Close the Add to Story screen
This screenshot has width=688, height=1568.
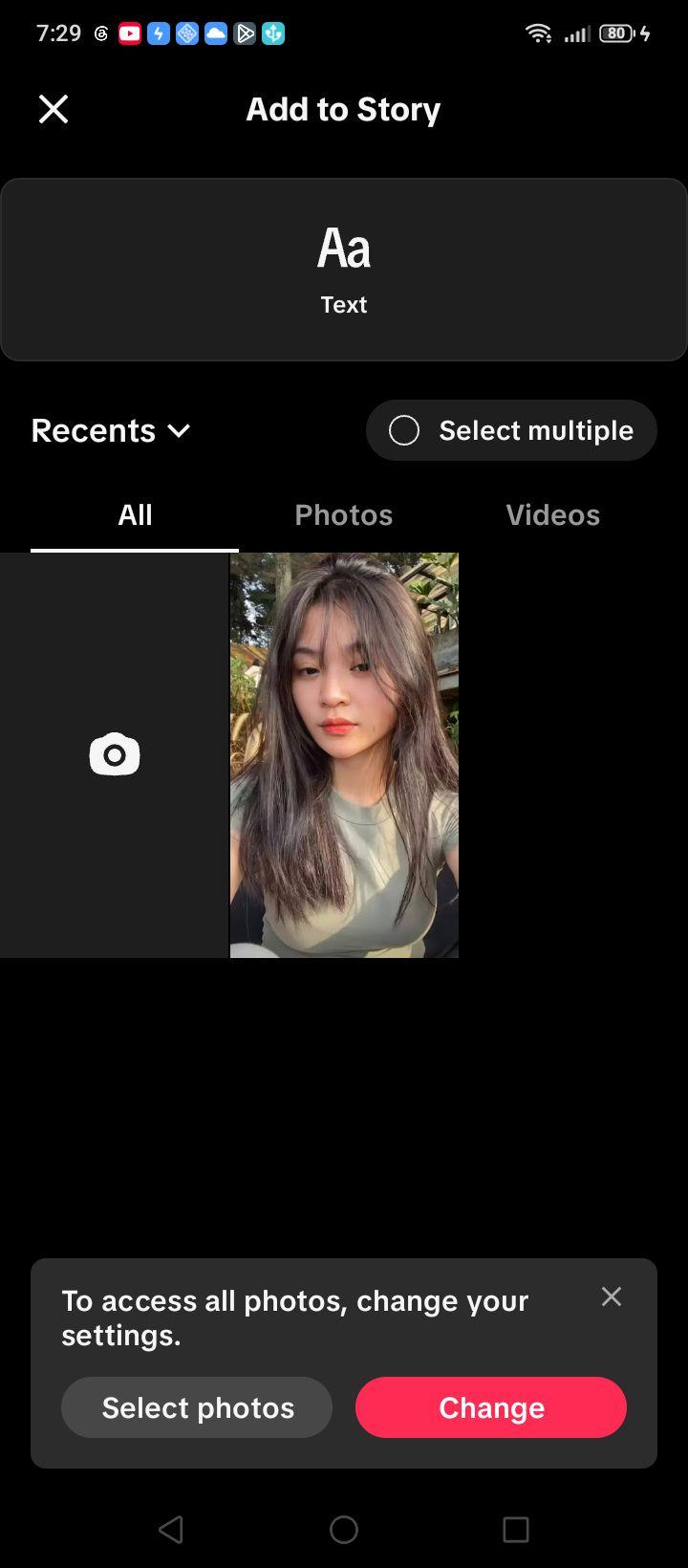(54, 109)
